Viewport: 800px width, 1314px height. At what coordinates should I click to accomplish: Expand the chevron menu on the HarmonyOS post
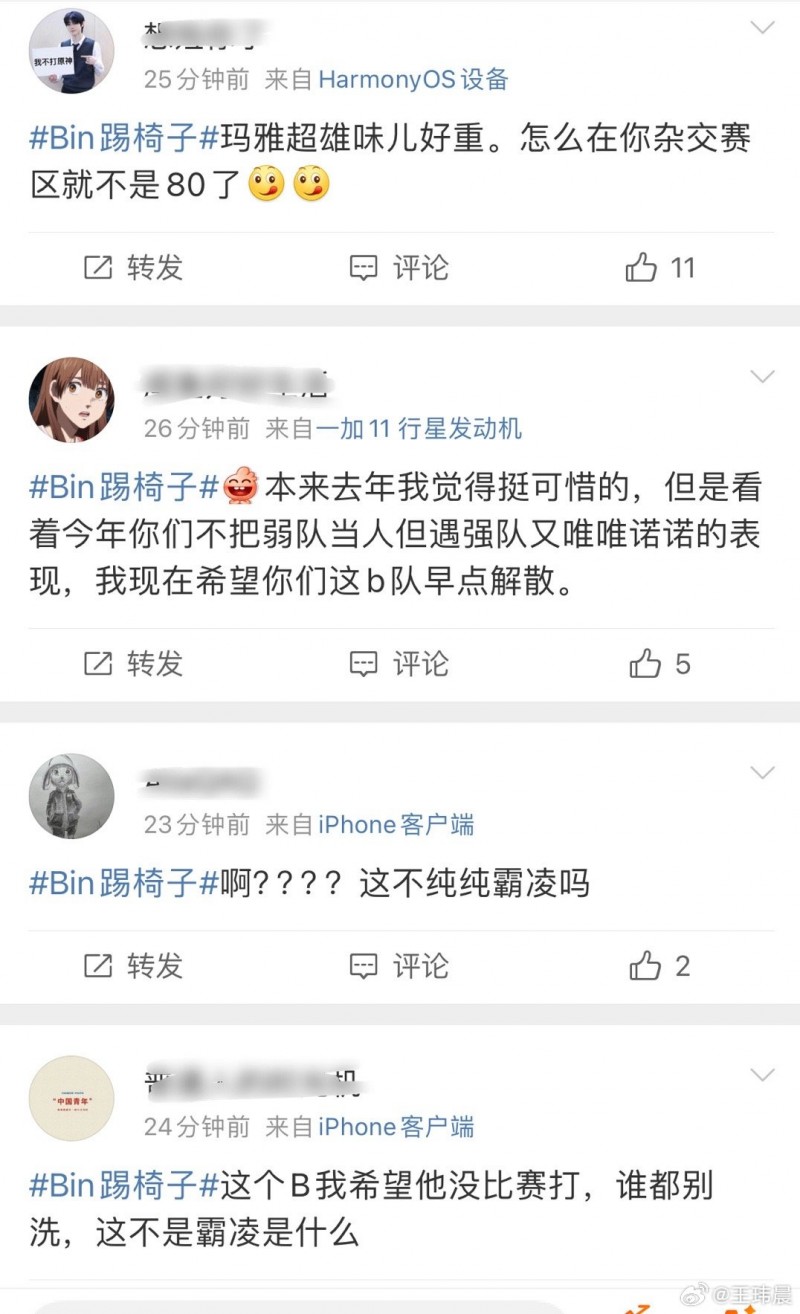(x=762, y=27)
